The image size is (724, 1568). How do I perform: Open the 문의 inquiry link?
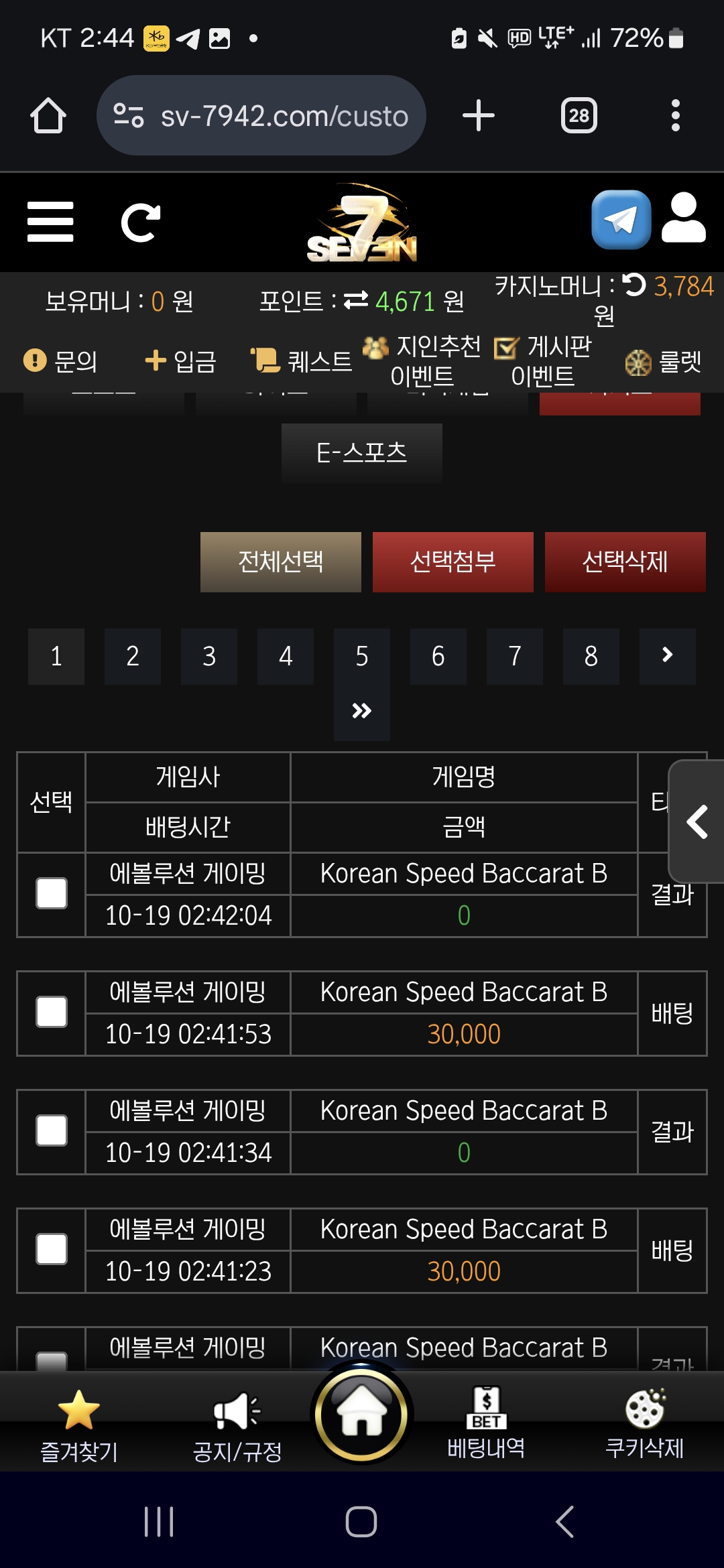[x=61, y=361]
